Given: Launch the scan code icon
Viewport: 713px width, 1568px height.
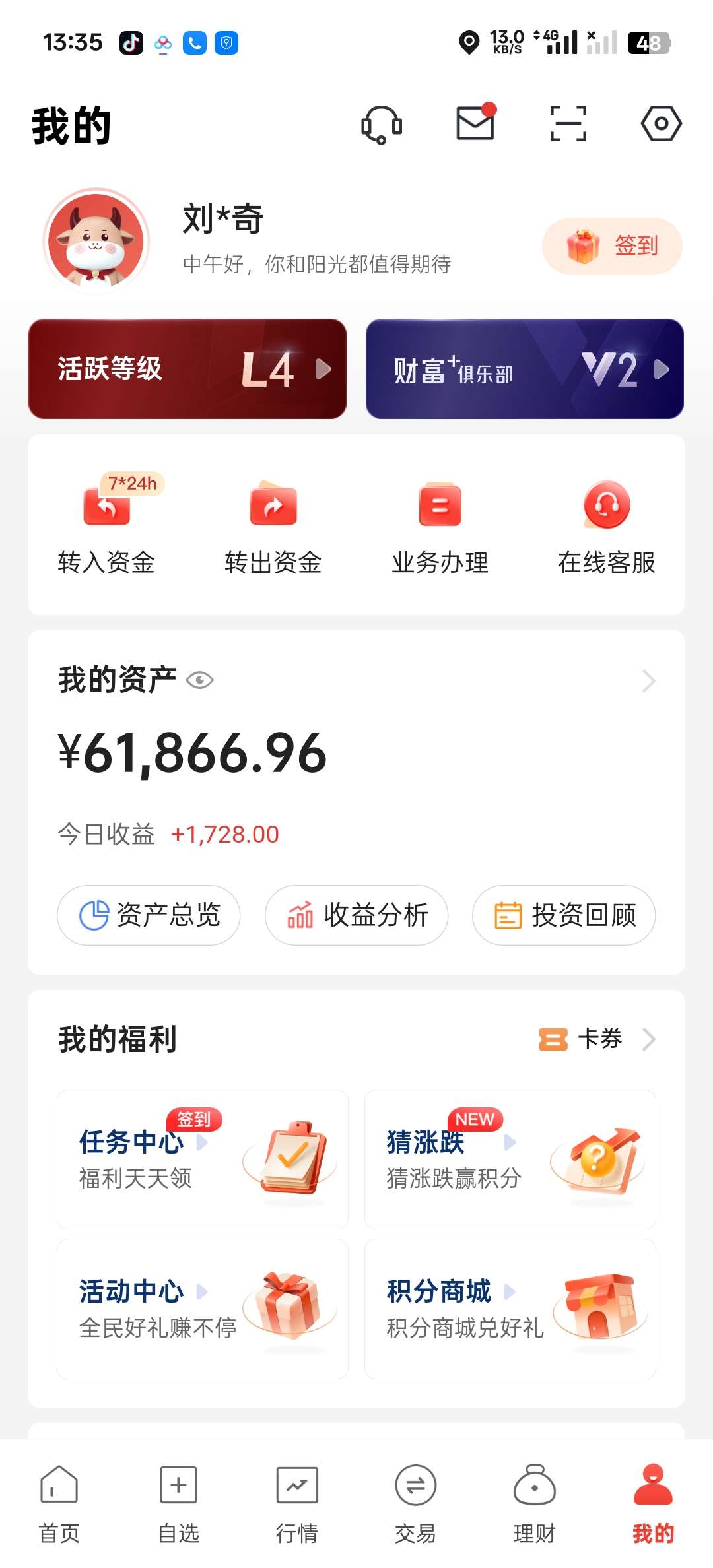Looking at the screenshot, I should [x=568, y=123].
